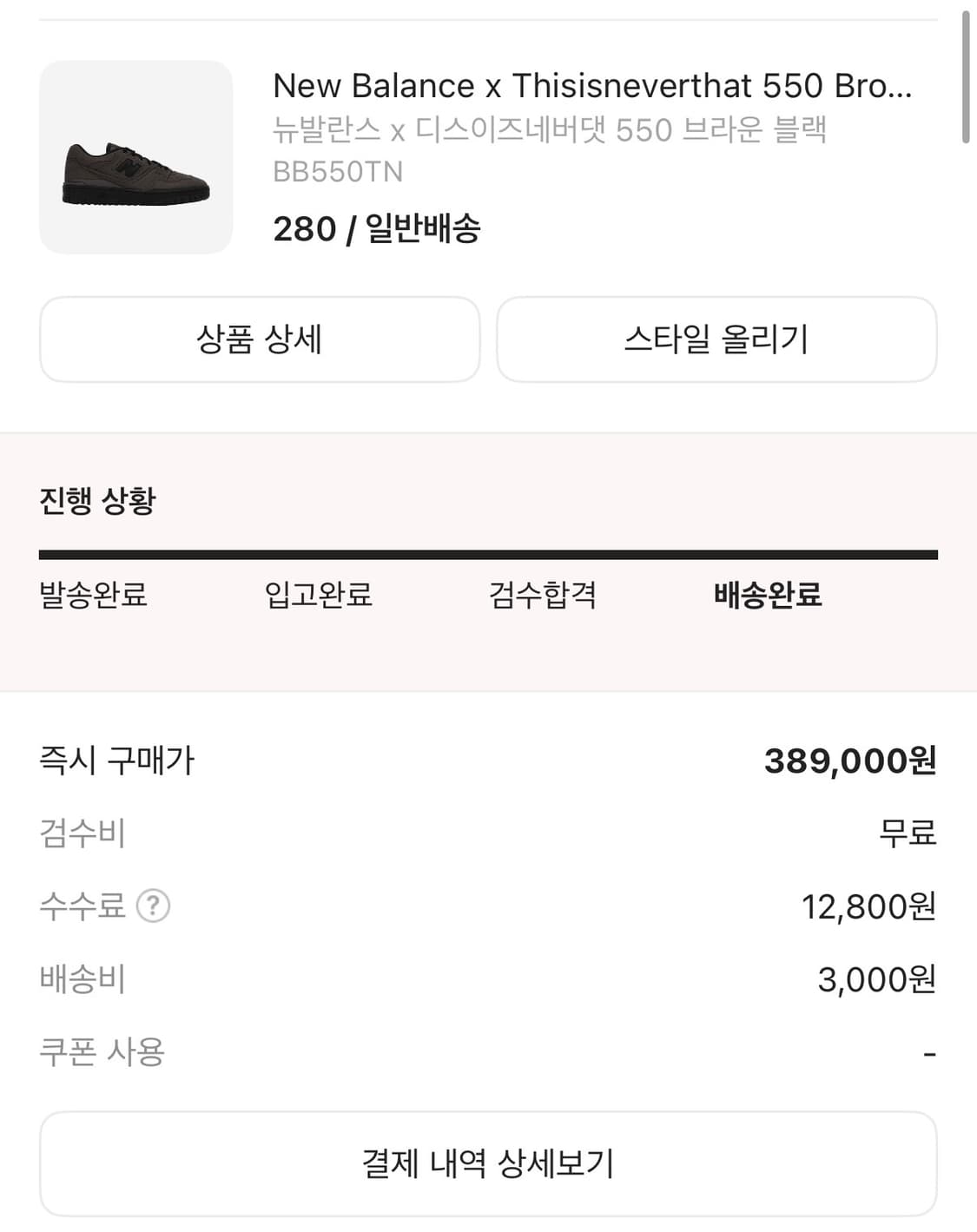The height and width of the screenshot is (1232, 977).
Task: Select the 입고완료 progress step
Action: coord(317,595)
